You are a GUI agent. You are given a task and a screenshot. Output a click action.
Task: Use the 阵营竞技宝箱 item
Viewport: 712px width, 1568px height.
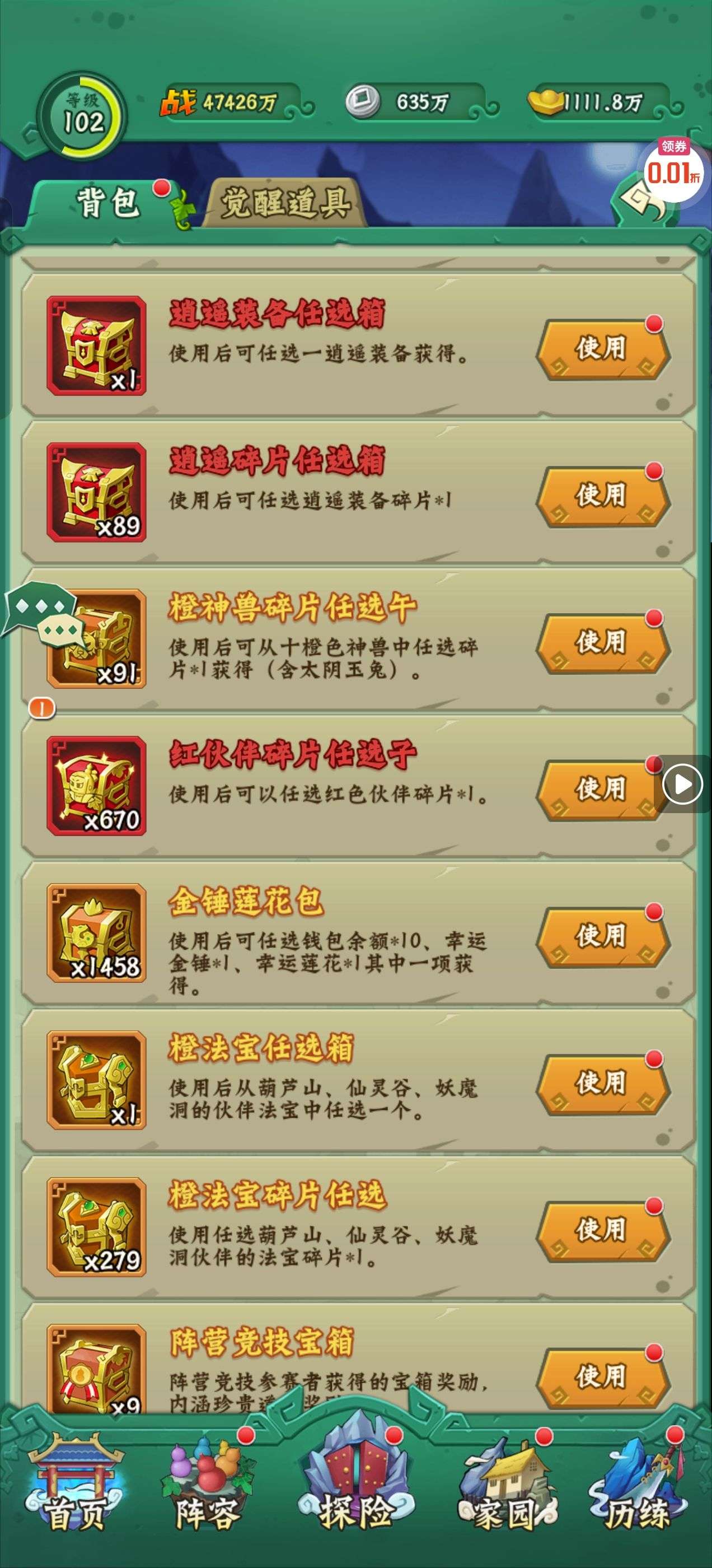click(x=602, y=1378)
